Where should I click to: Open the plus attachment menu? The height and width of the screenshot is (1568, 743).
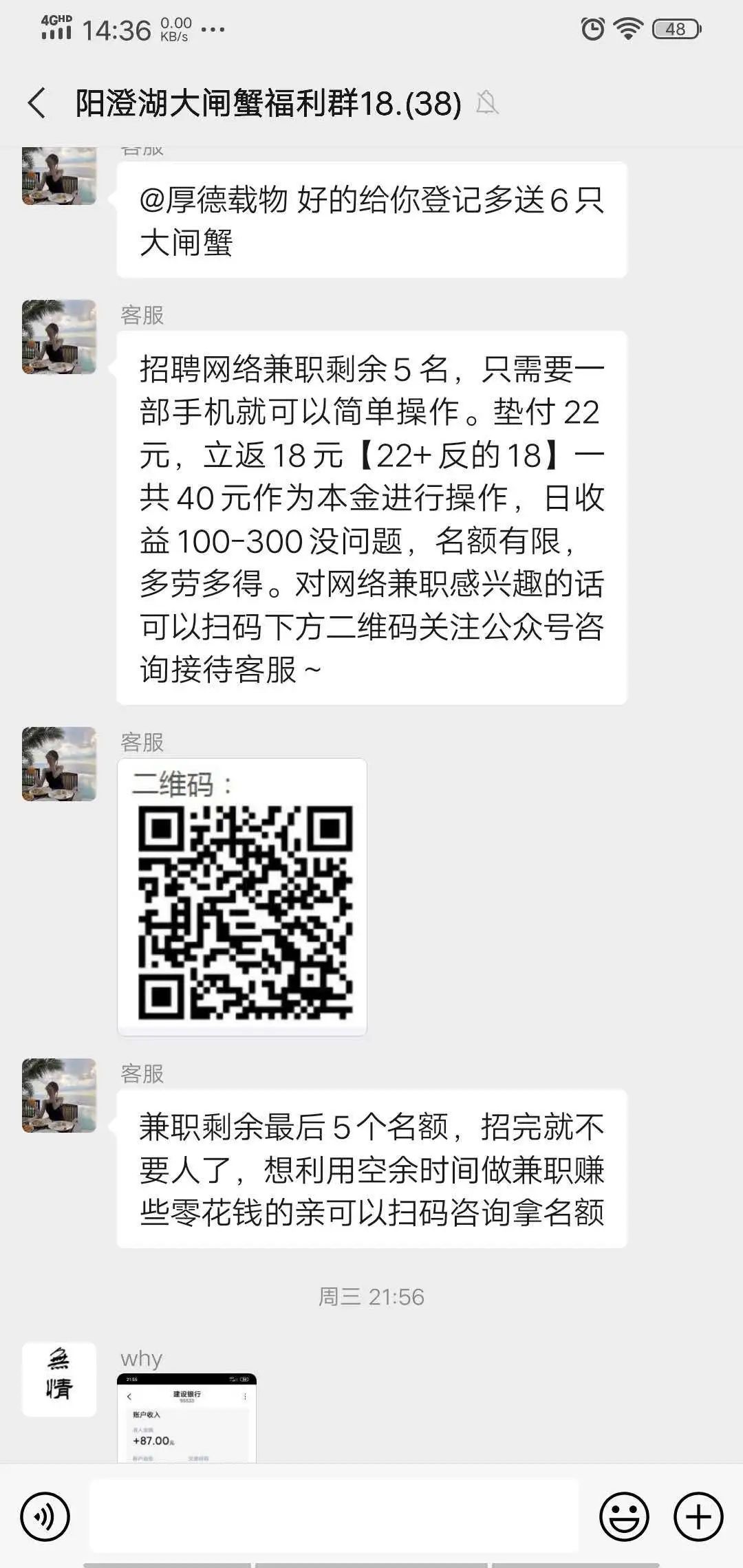[x=698, y=1516]
